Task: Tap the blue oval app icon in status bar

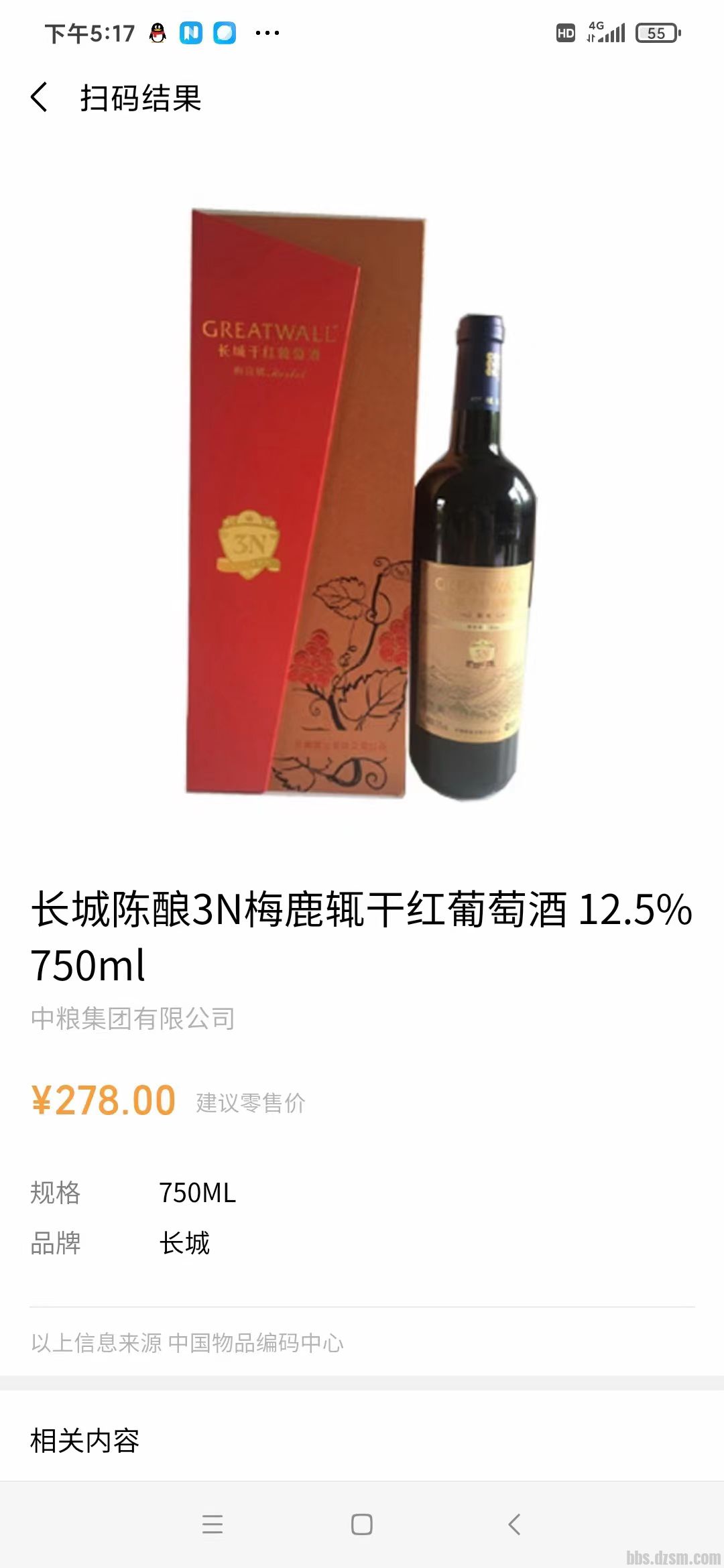Action: (225, 31)
